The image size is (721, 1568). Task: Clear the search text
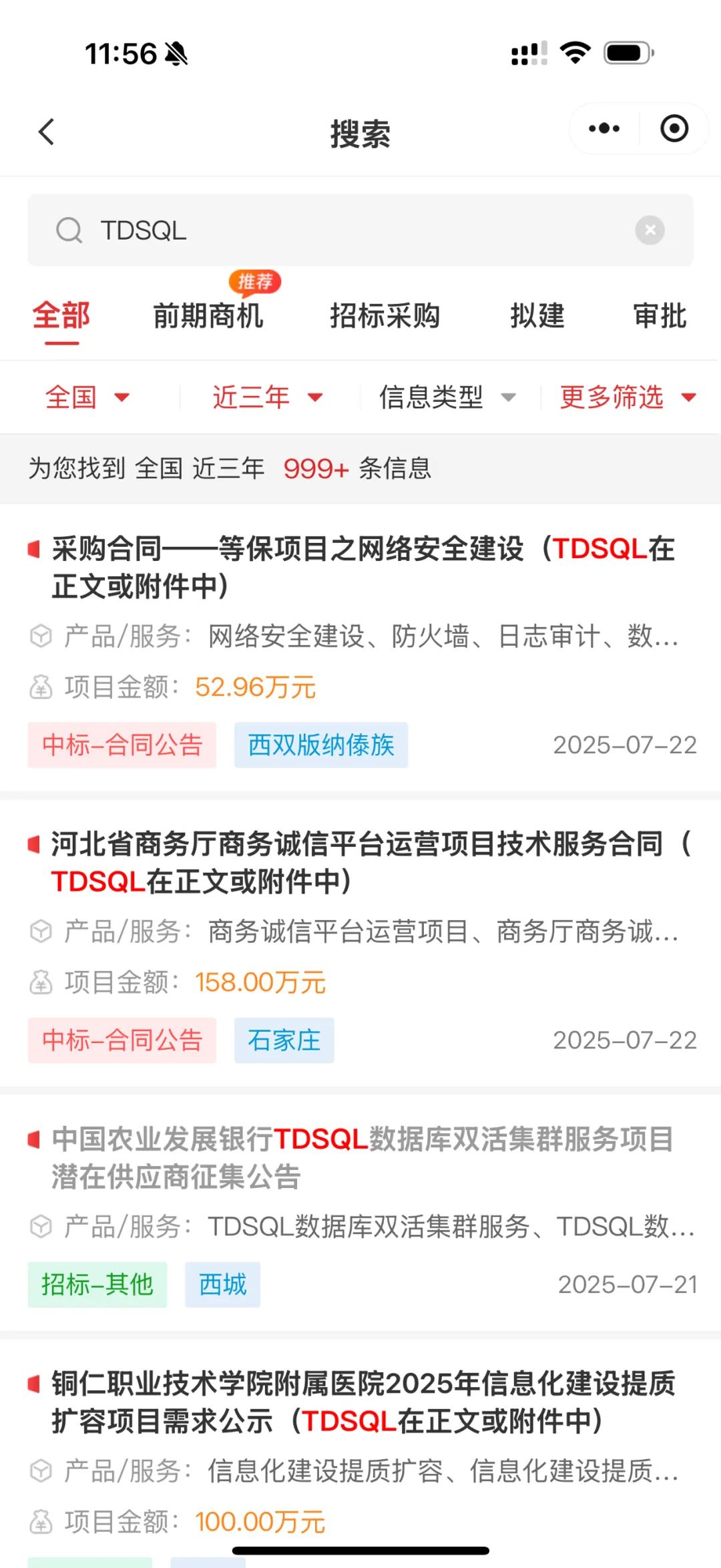(x=650, y=230)
